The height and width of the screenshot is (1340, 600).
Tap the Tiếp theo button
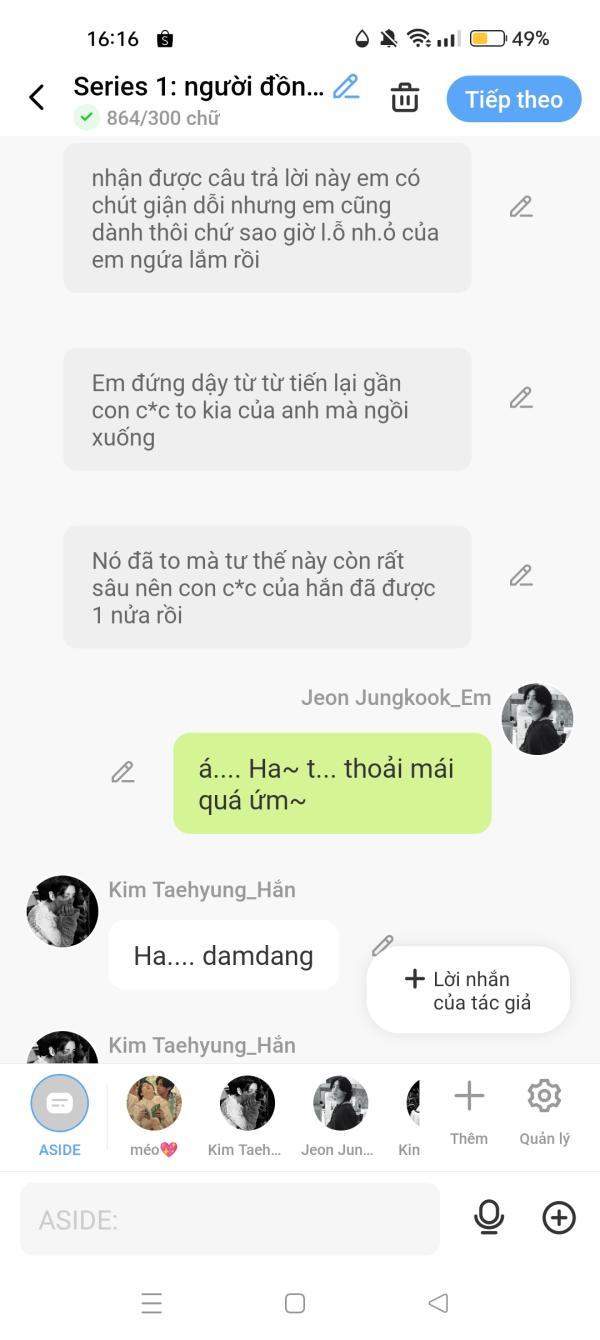[513, 99]
